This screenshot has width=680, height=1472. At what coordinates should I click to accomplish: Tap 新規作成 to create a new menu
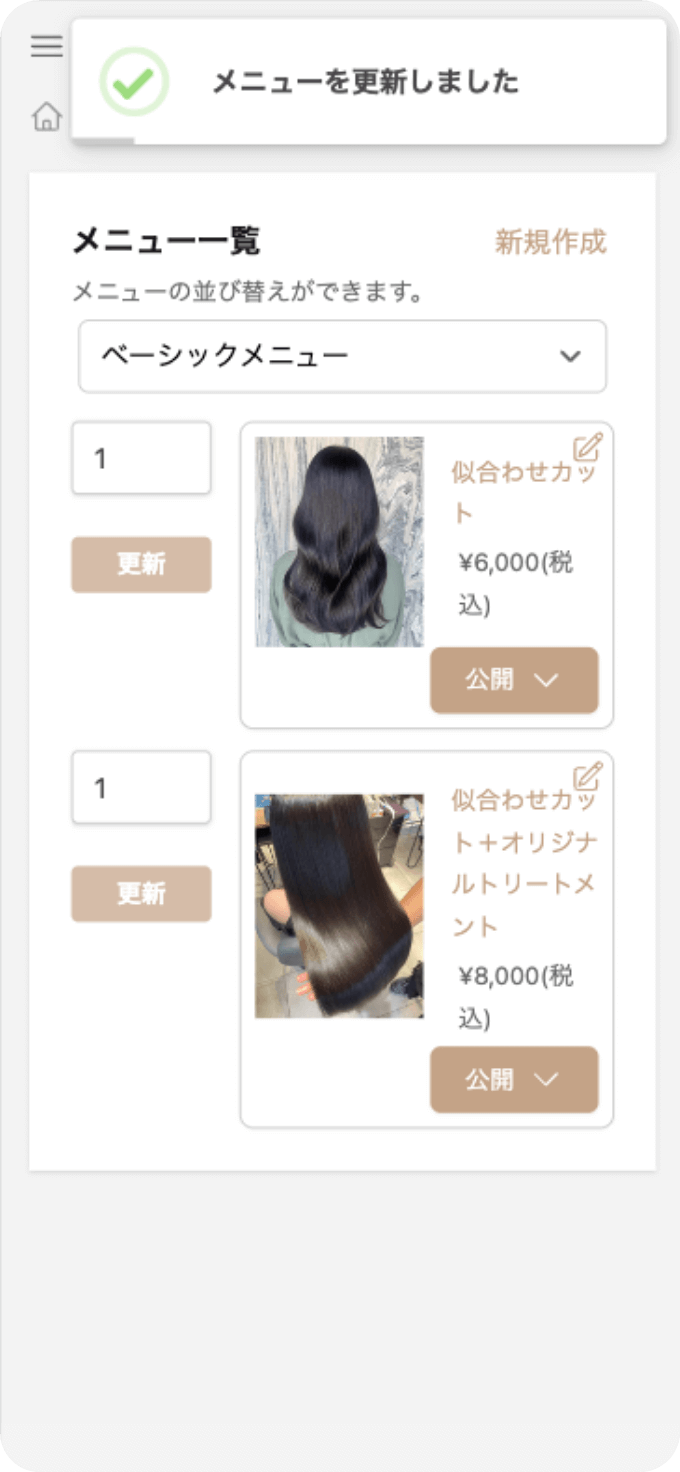550,242
